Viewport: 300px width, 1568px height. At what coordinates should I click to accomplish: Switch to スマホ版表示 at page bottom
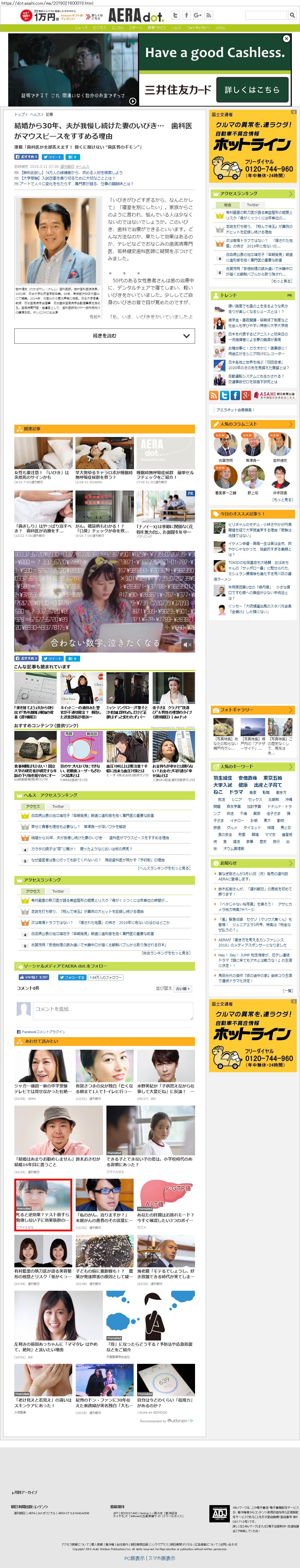(162, 1558)
